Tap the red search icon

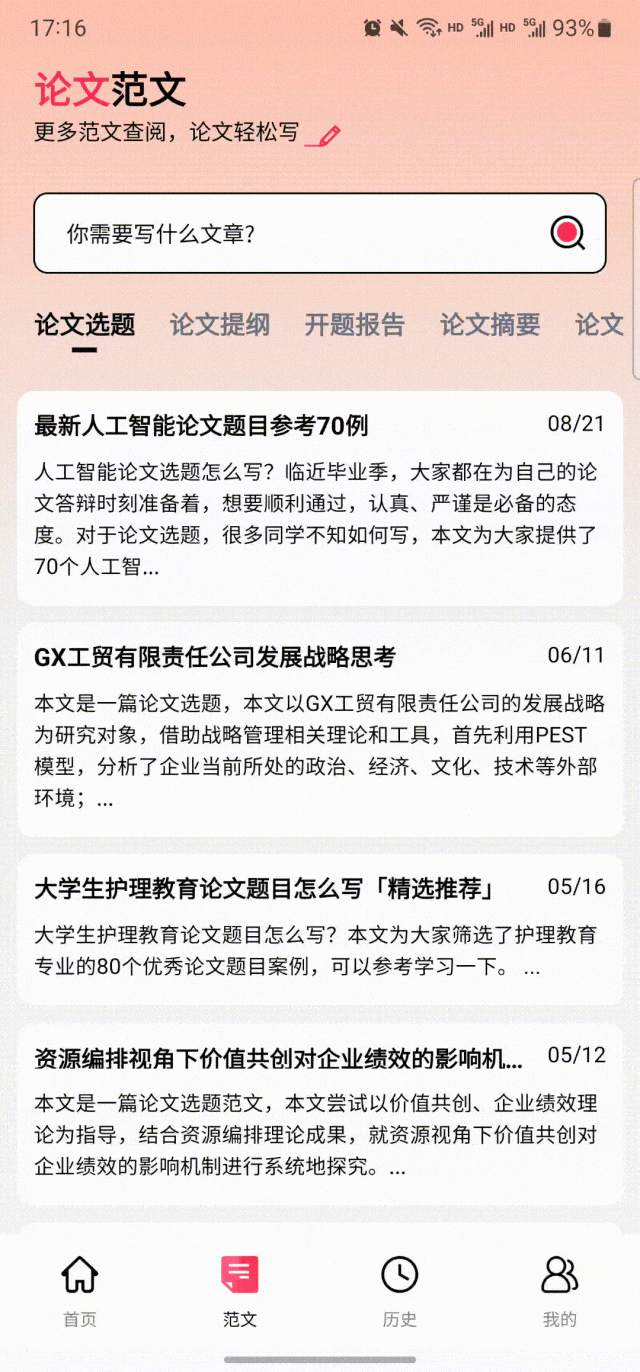[x=567, y=234]
